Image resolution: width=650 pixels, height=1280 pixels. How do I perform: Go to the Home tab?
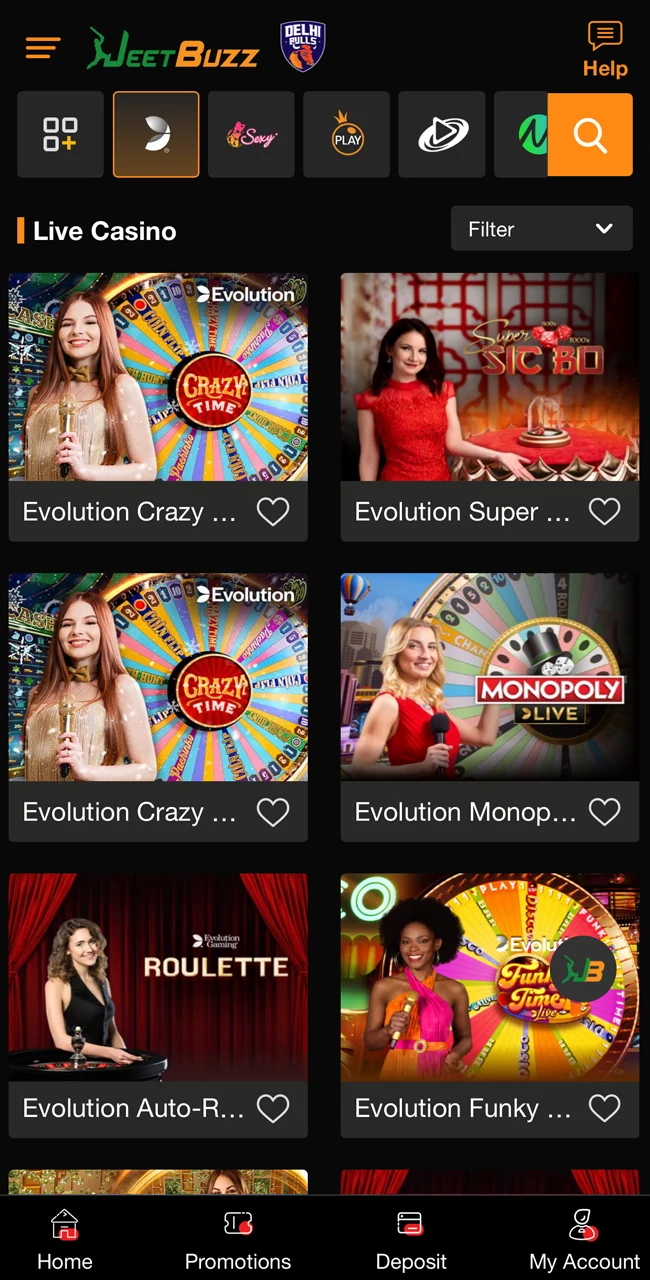pos(65,1239)
